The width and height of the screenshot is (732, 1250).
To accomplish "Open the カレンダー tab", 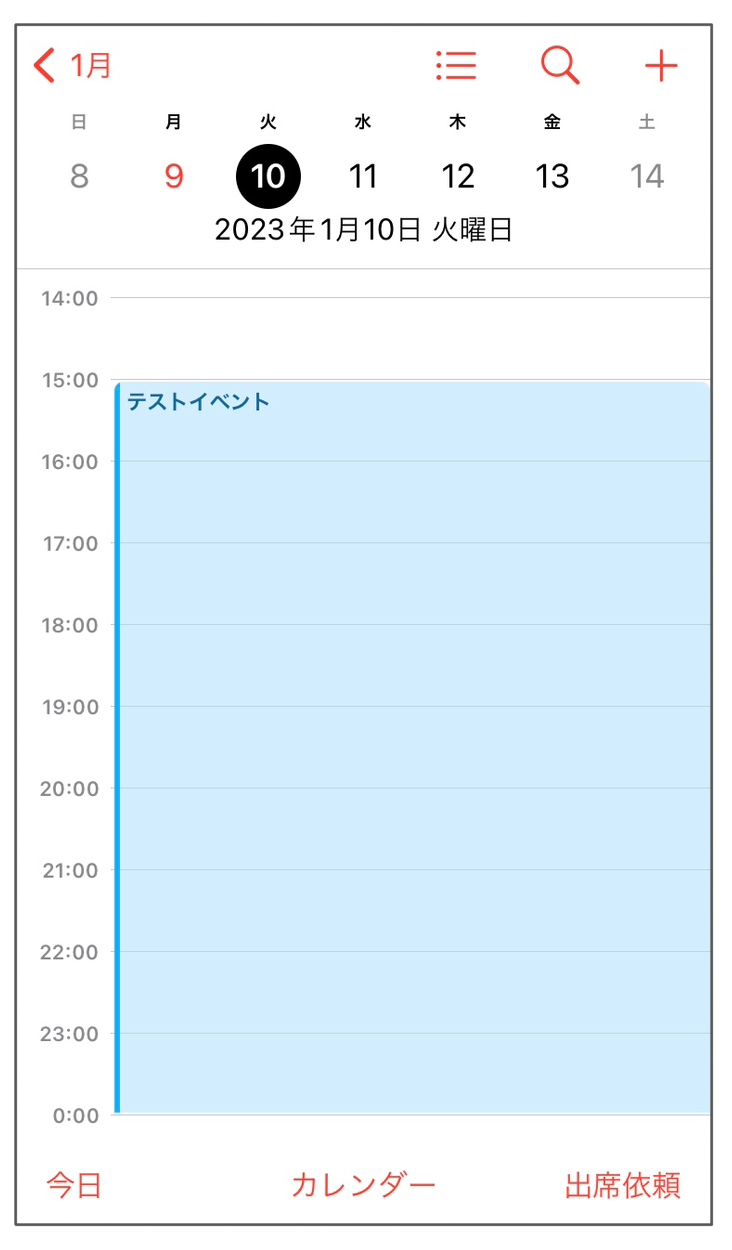I will (x=364, y=1184).
